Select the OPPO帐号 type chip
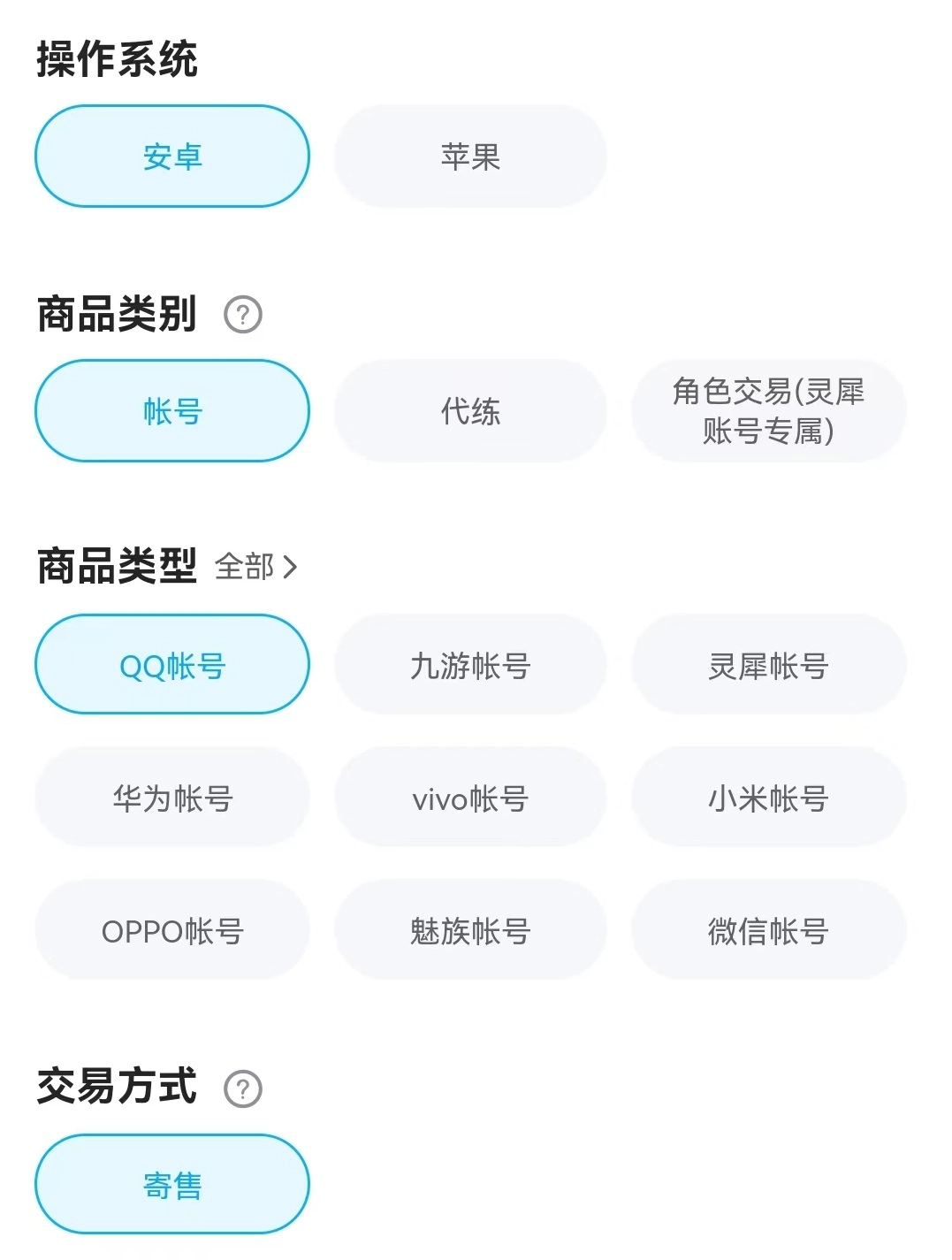The image size is (952, 1260). (172, 930)
